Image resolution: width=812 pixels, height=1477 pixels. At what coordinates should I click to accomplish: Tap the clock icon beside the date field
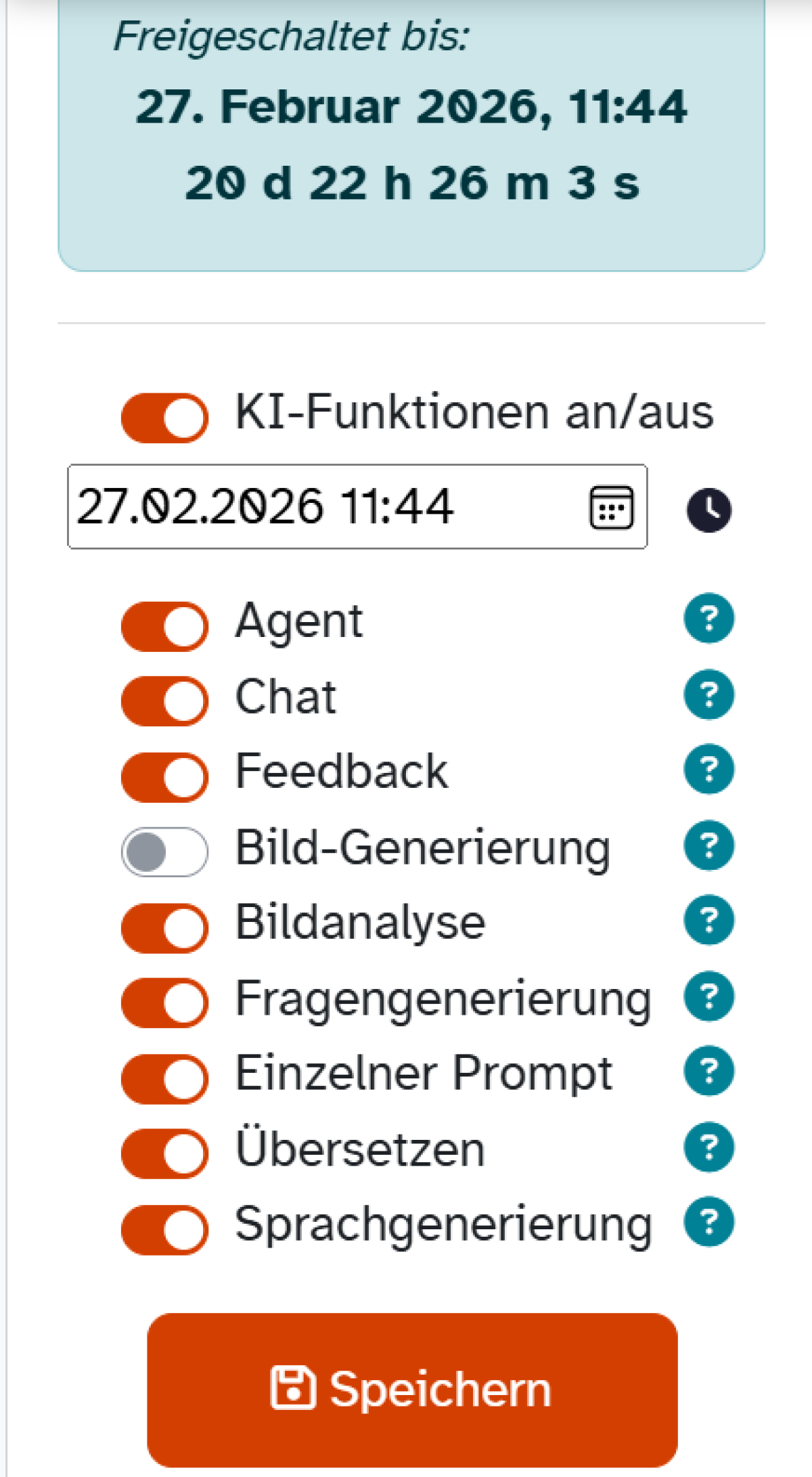(709, 510)
